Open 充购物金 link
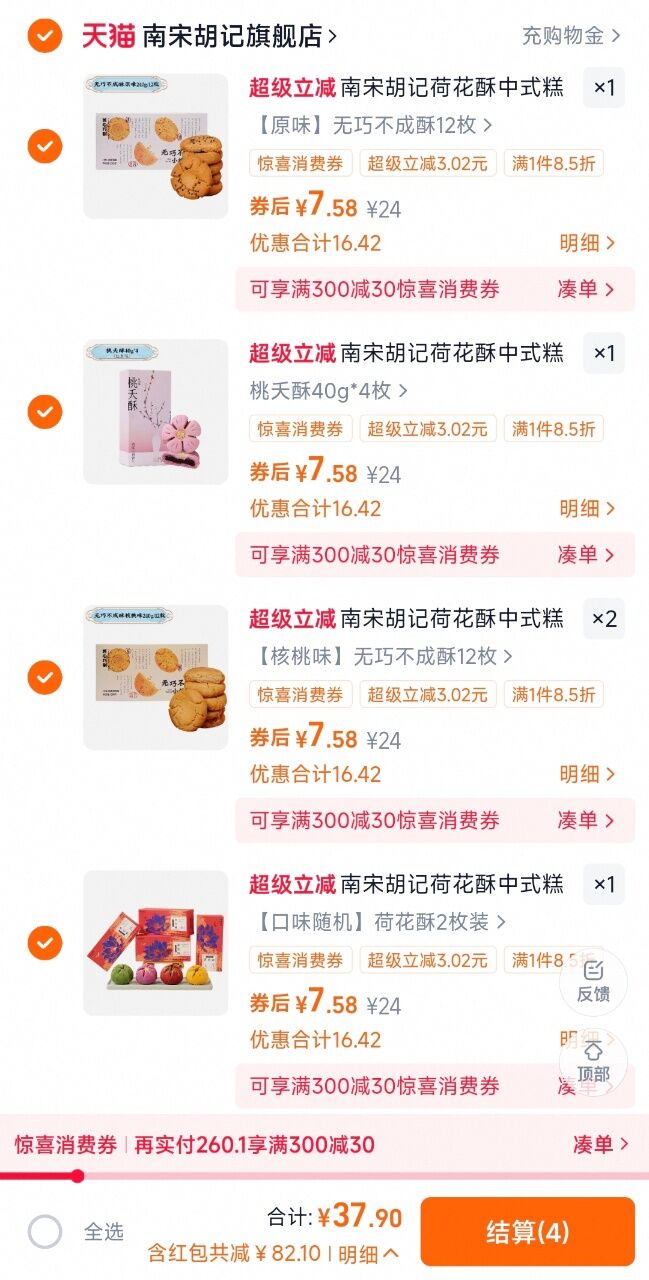This screenshot has width=649, height=1280. (x=570, y=36)
